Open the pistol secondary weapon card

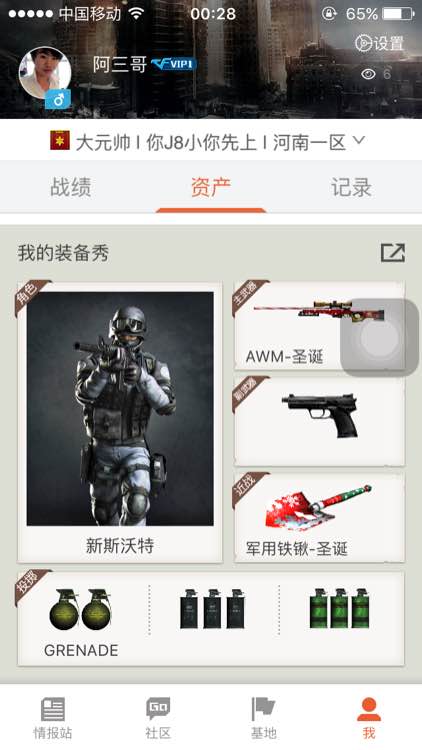[319, 421]
